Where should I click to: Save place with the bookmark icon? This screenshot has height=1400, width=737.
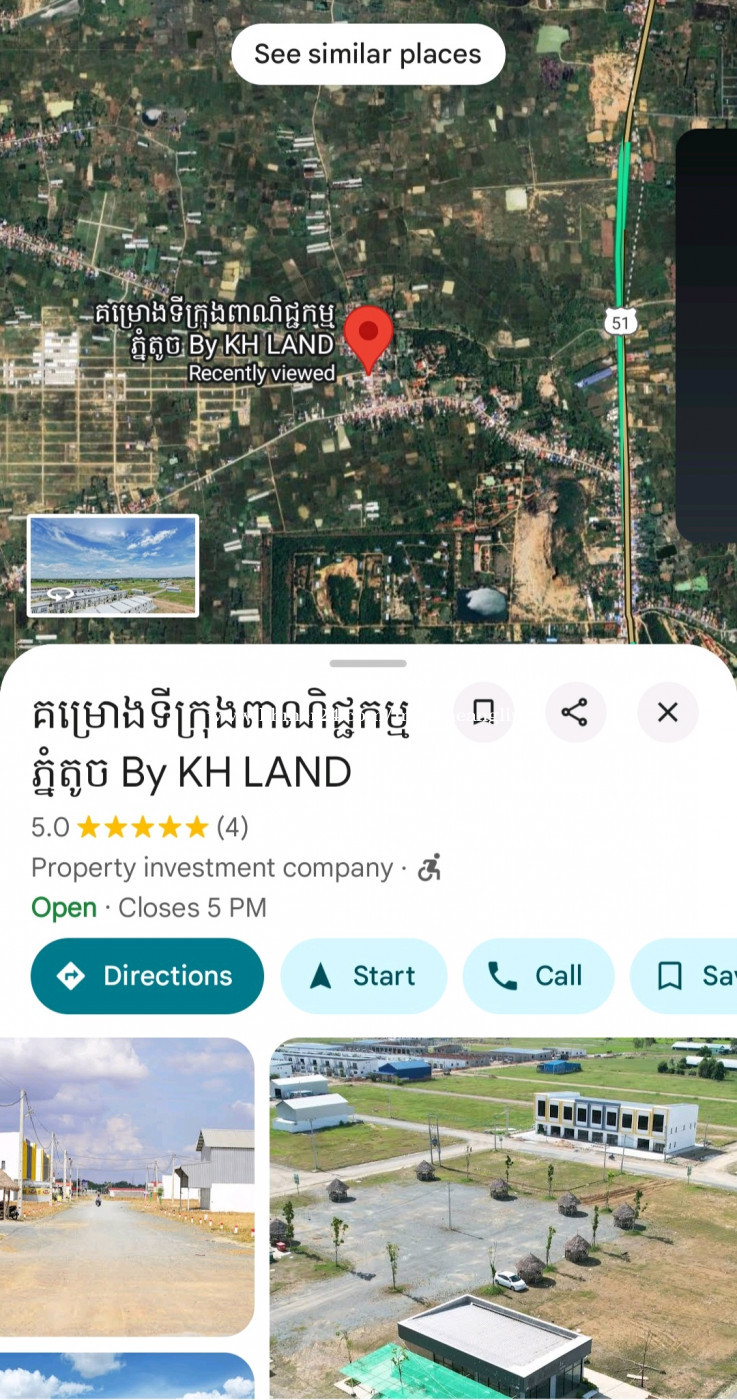coord(483,712)
